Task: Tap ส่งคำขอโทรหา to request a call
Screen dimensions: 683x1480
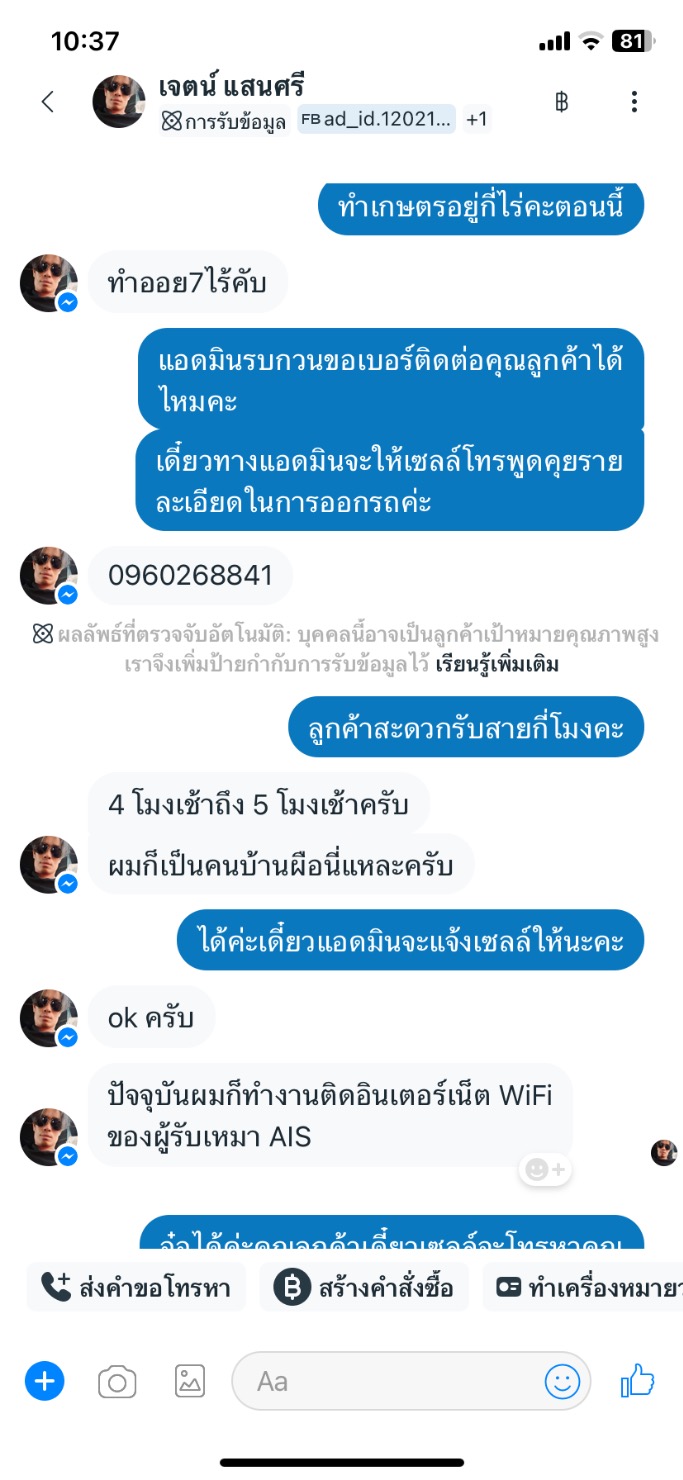Action: 137,1287
